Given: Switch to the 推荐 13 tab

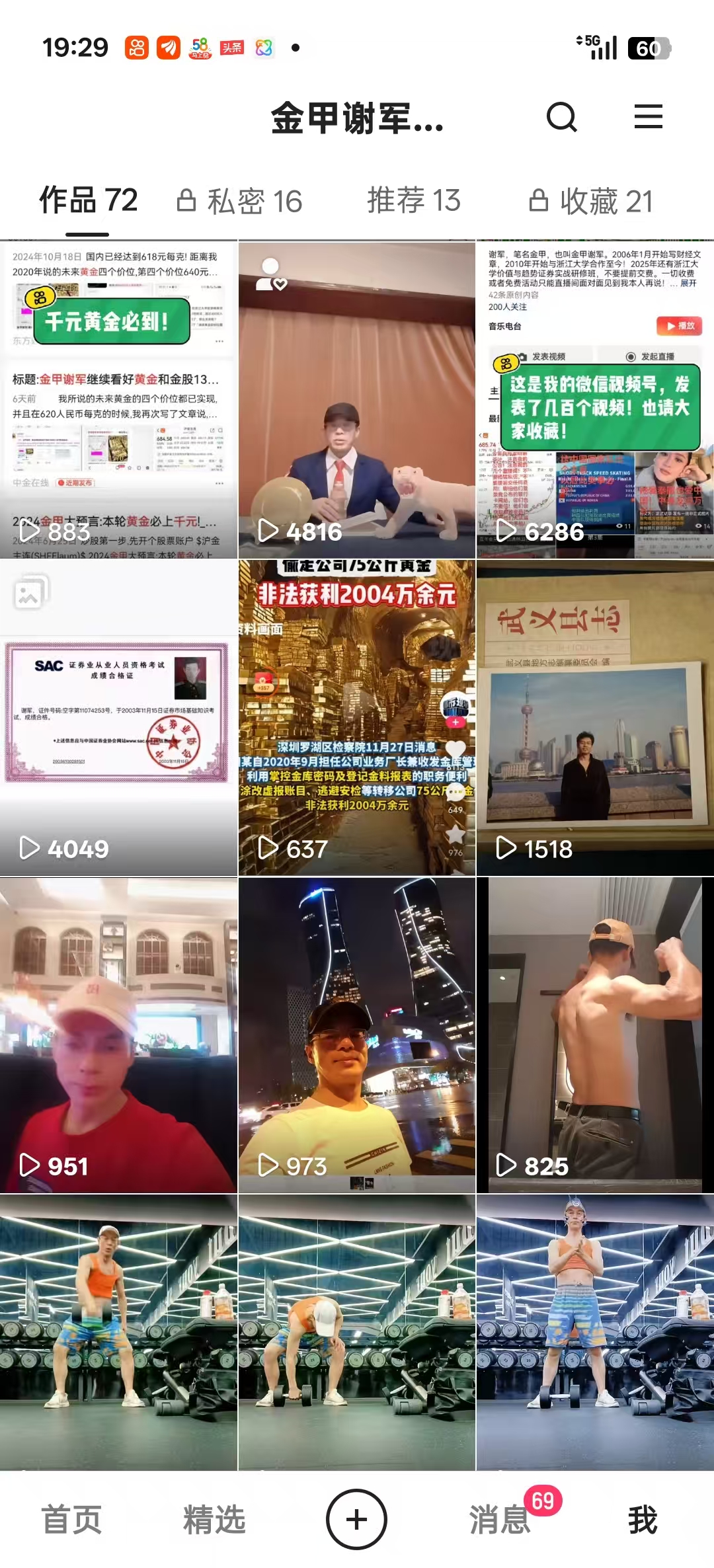Looking at the screenshot, I should click(414, 201).
